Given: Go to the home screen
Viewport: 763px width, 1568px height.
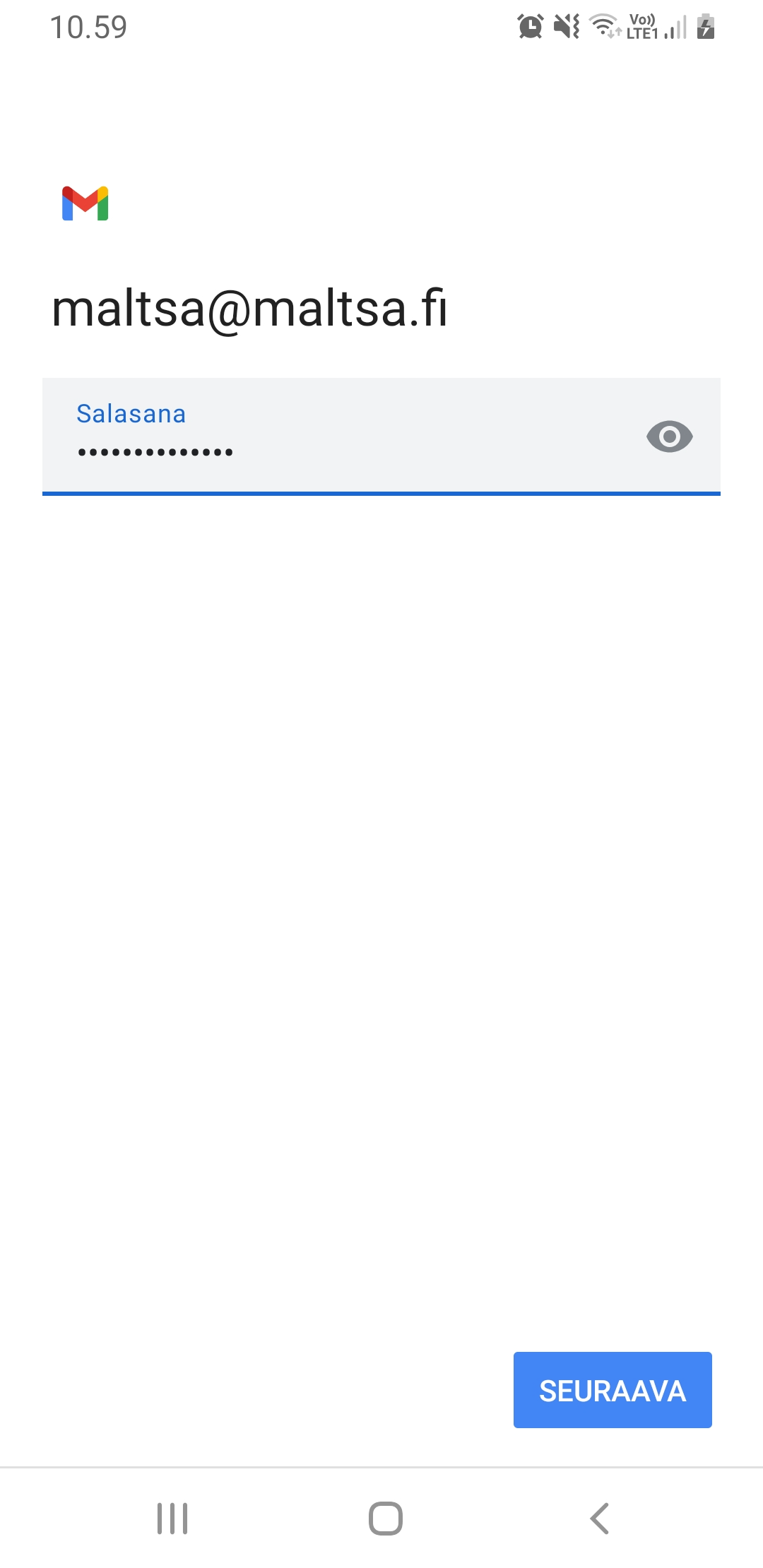Looking at the screenshot, I should pyautogui.click(x=385, y=1519).
